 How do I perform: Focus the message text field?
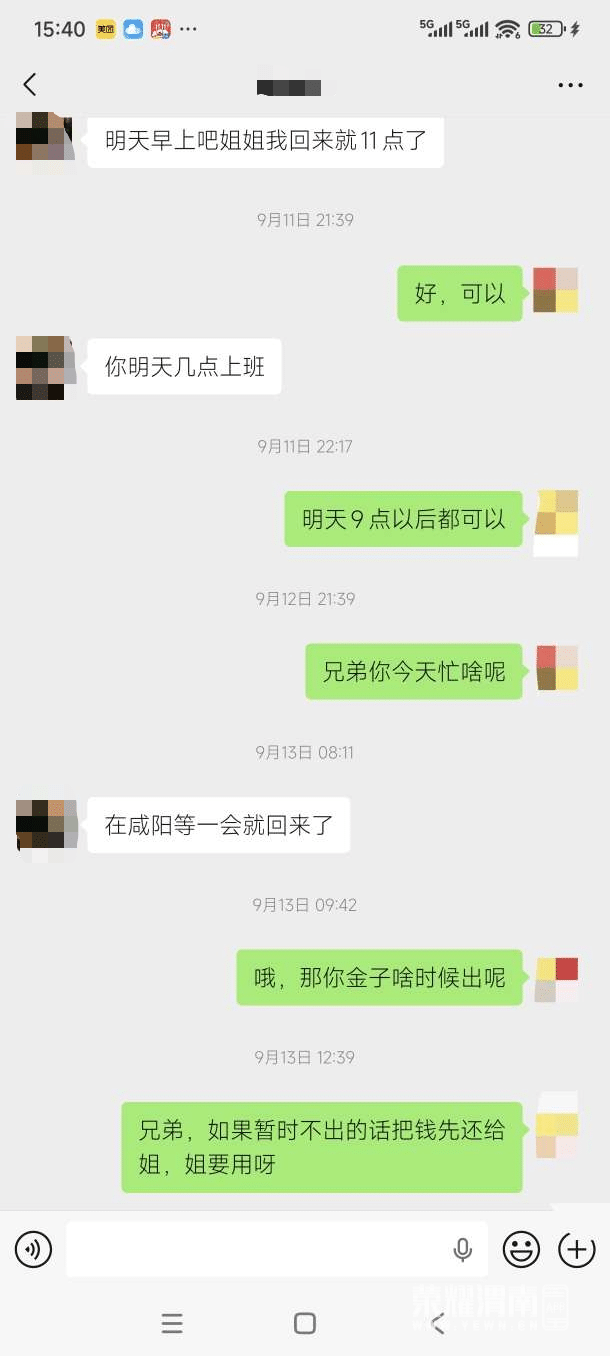[x=255, y=1249]
